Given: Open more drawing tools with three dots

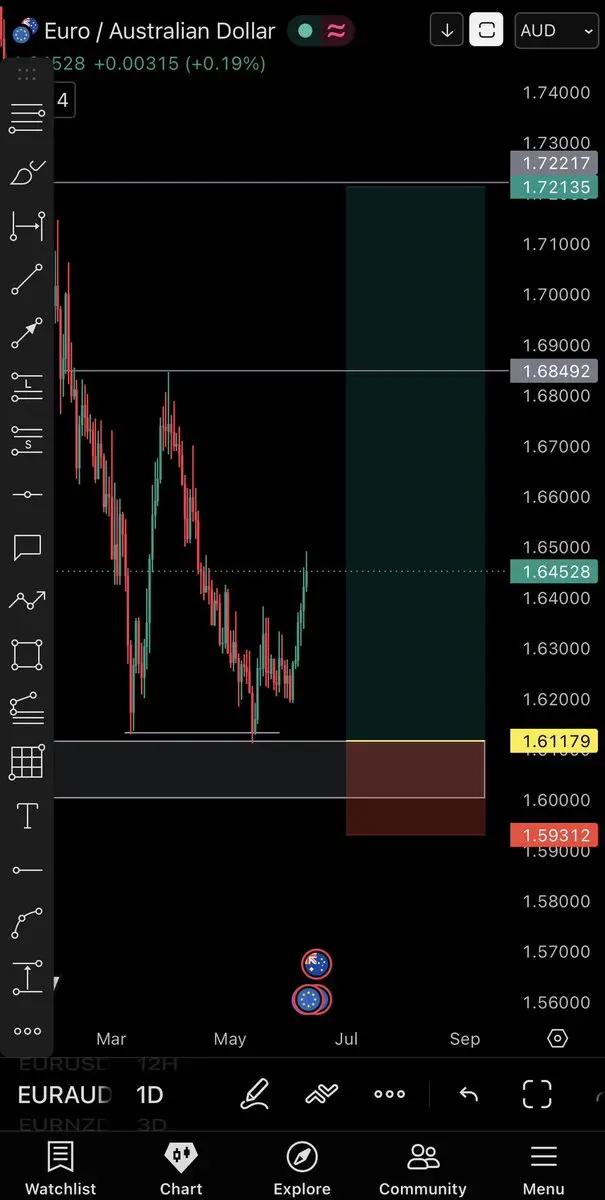Looking at the screenshot, I should tap(27, 1031).
